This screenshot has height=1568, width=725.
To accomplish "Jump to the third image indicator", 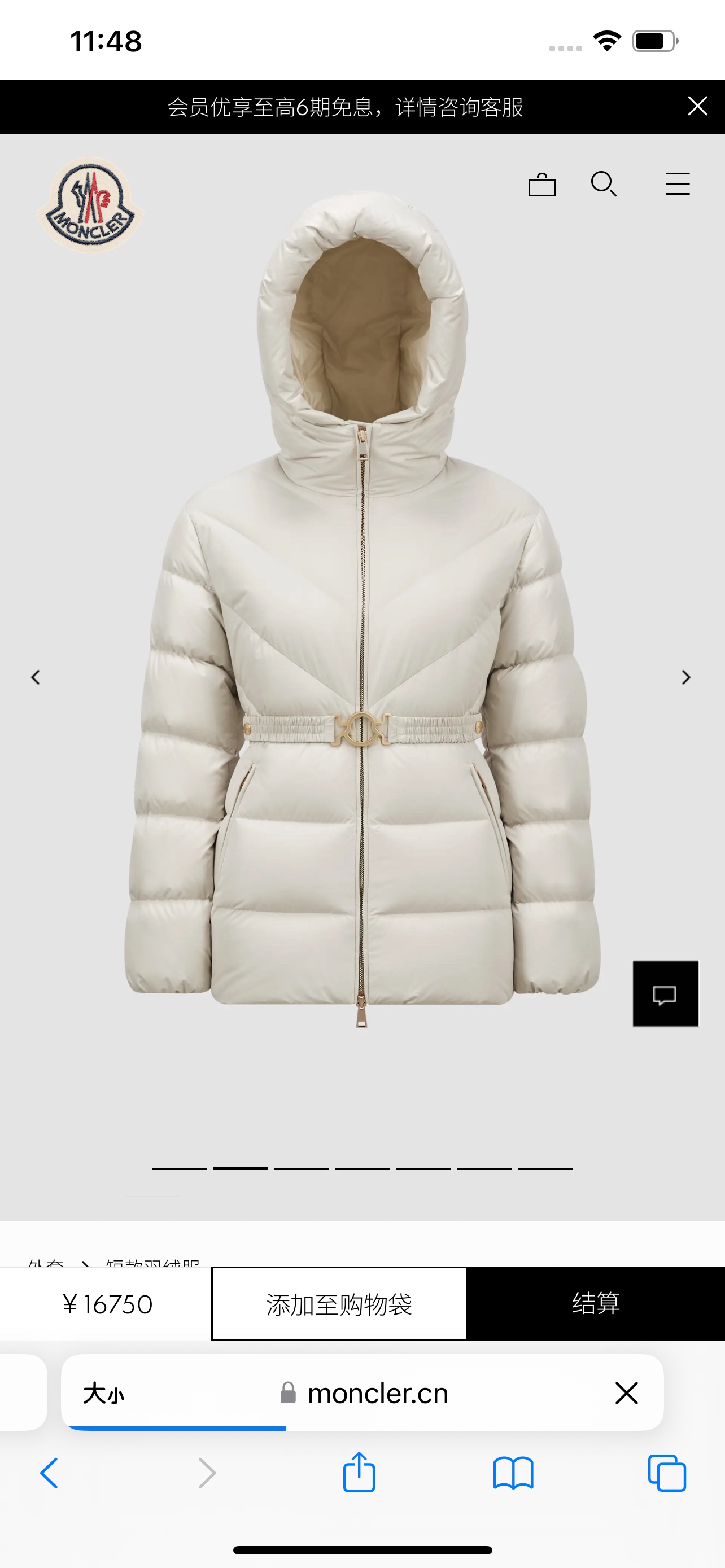I will click(x=302, y=1169).
